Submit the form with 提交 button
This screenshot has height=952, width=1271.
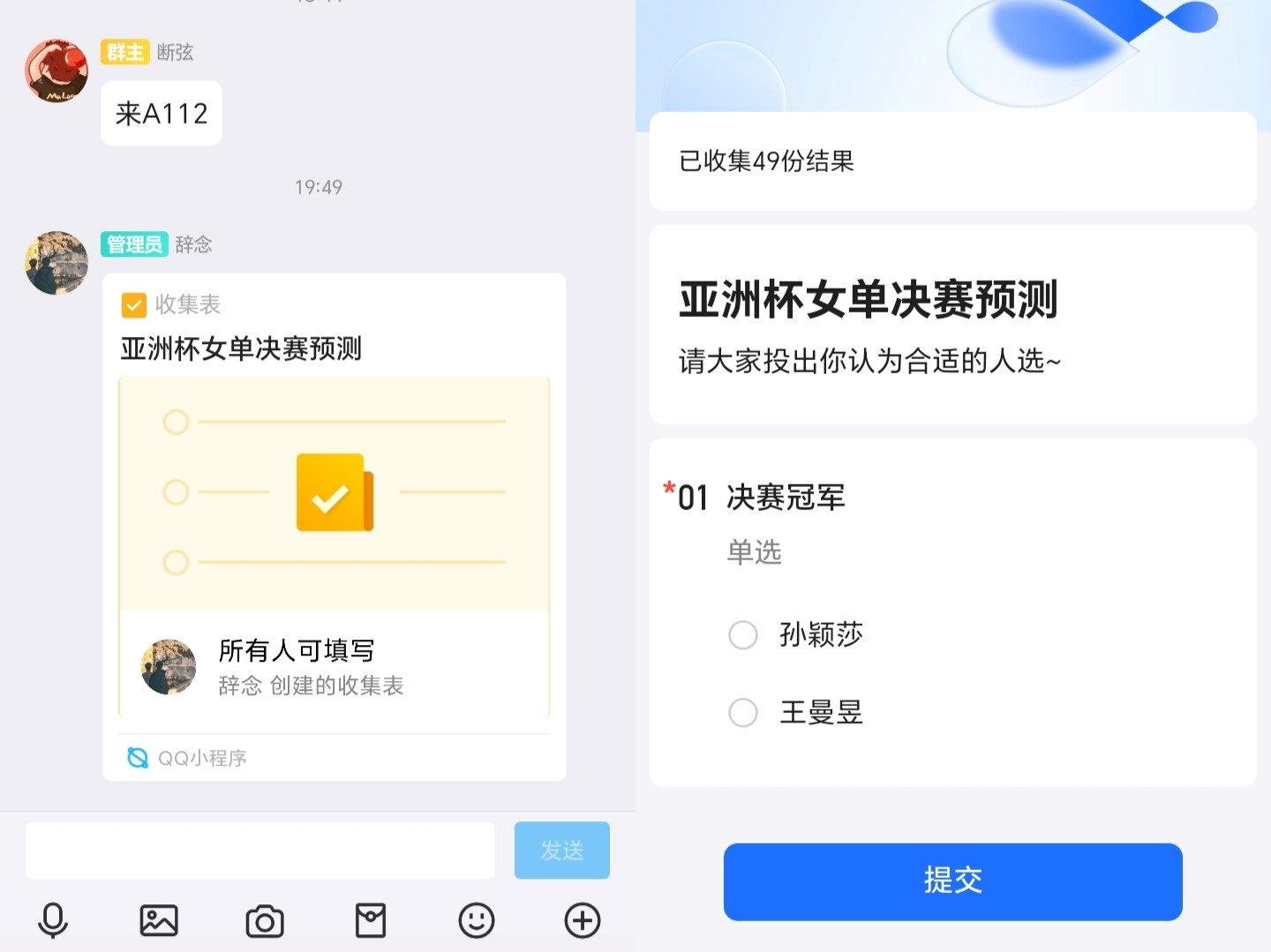(952, 881)
